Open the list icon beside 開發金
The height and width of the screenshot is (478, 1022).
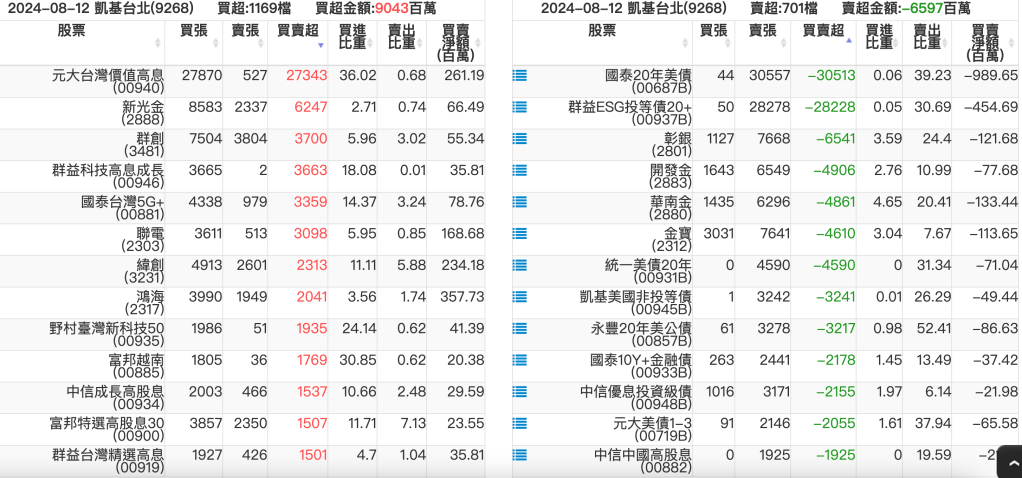pos(520,171)
